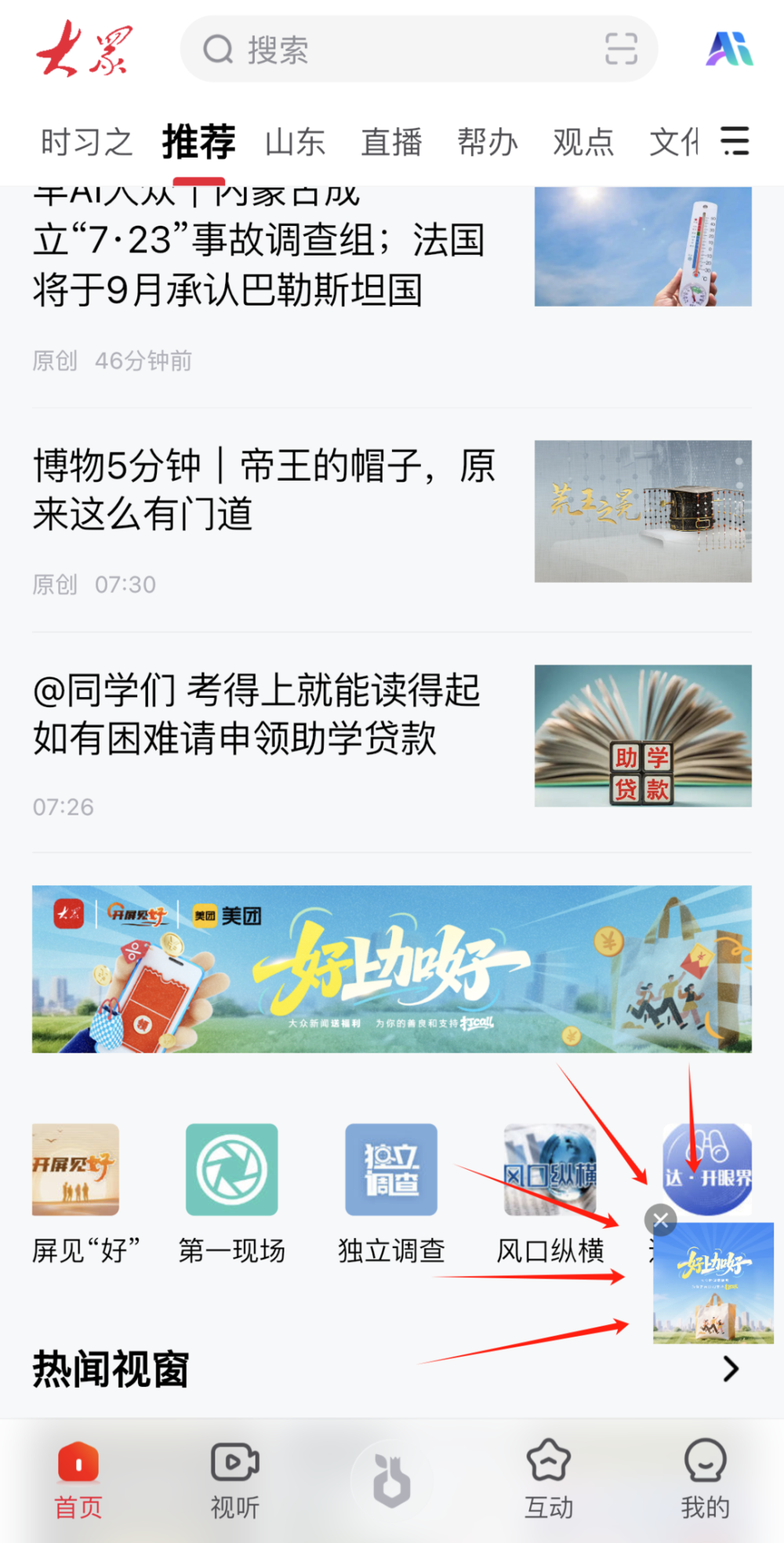Viewport: 784px width, 1543px height.
Task: Switch to the 山东 tab
Action: pos(295,143)
